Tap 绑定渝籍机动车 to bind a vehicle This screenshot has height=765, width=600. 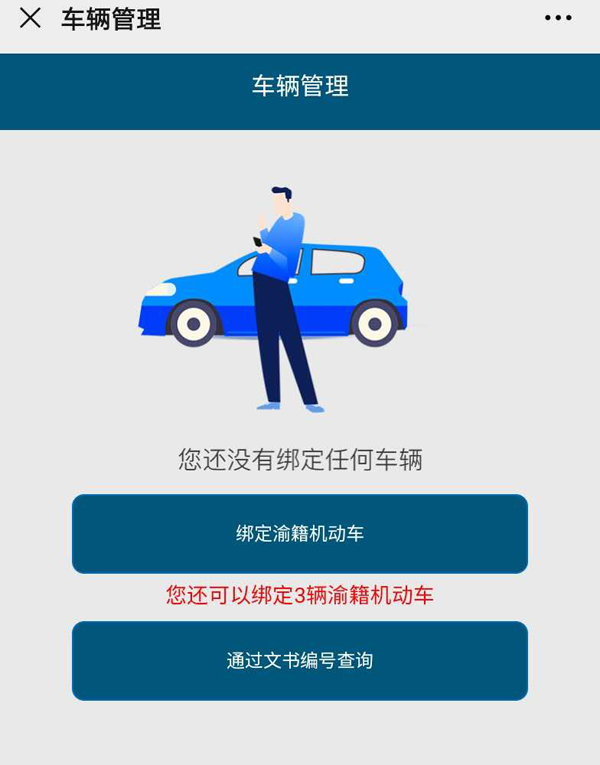coord(300,534)
